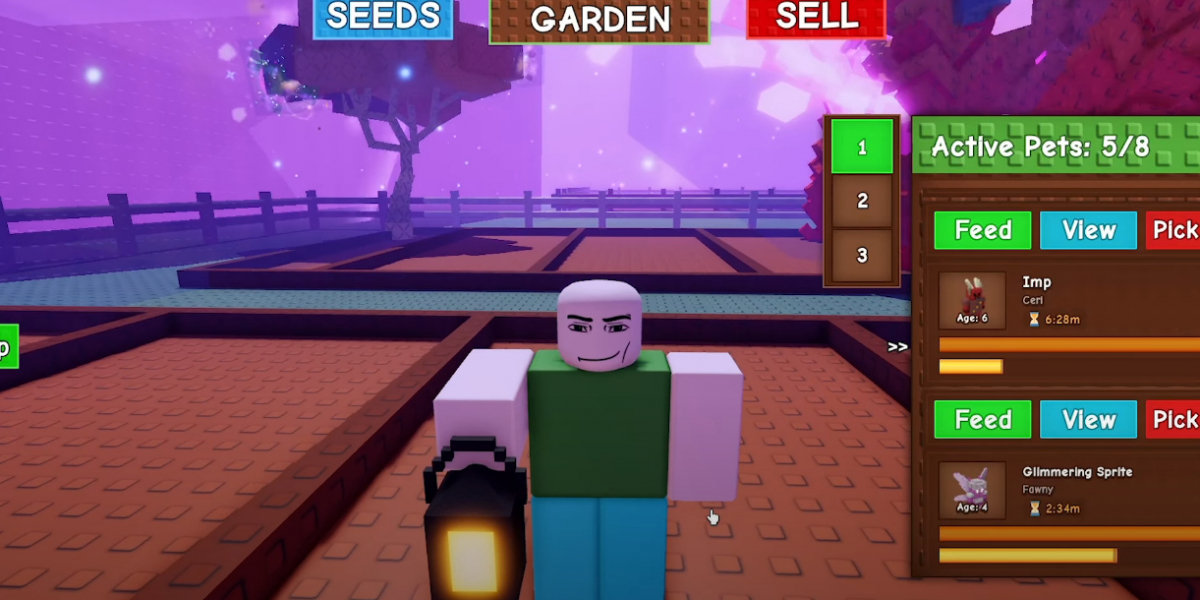
Task: Pick up the Imp pet
Action: click(1174, 230)
